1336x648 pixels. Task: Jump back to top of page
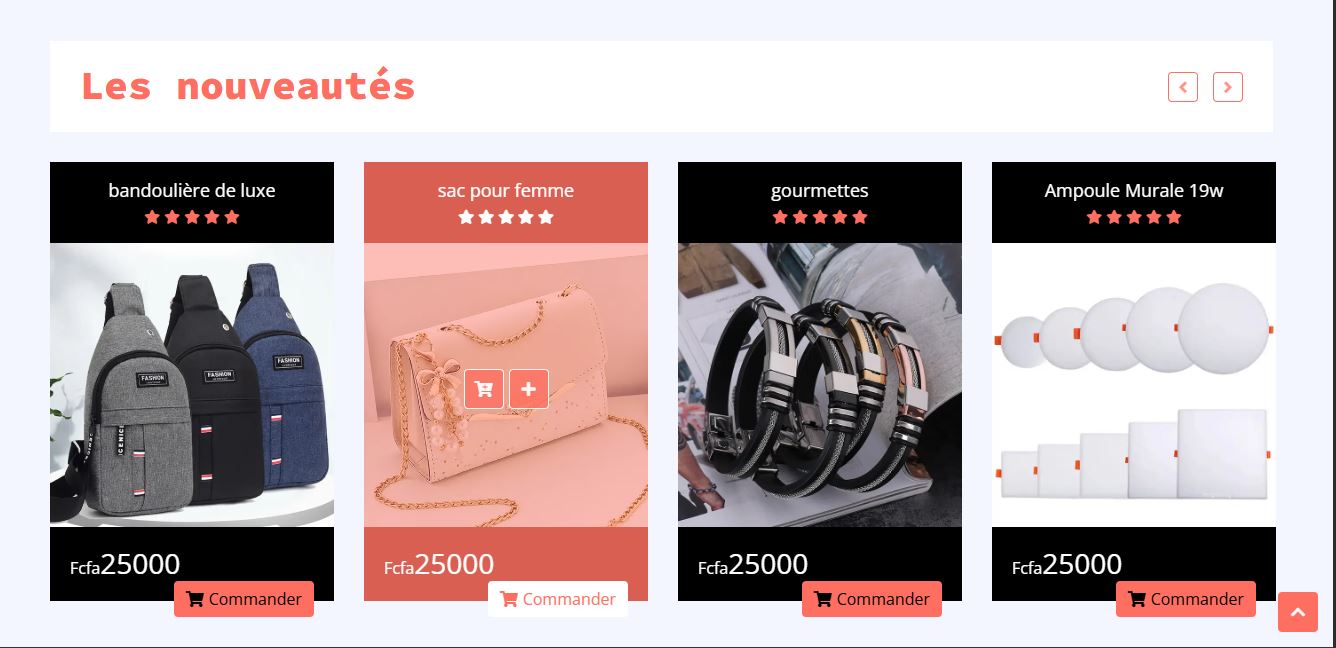[x=1297, y=612]
